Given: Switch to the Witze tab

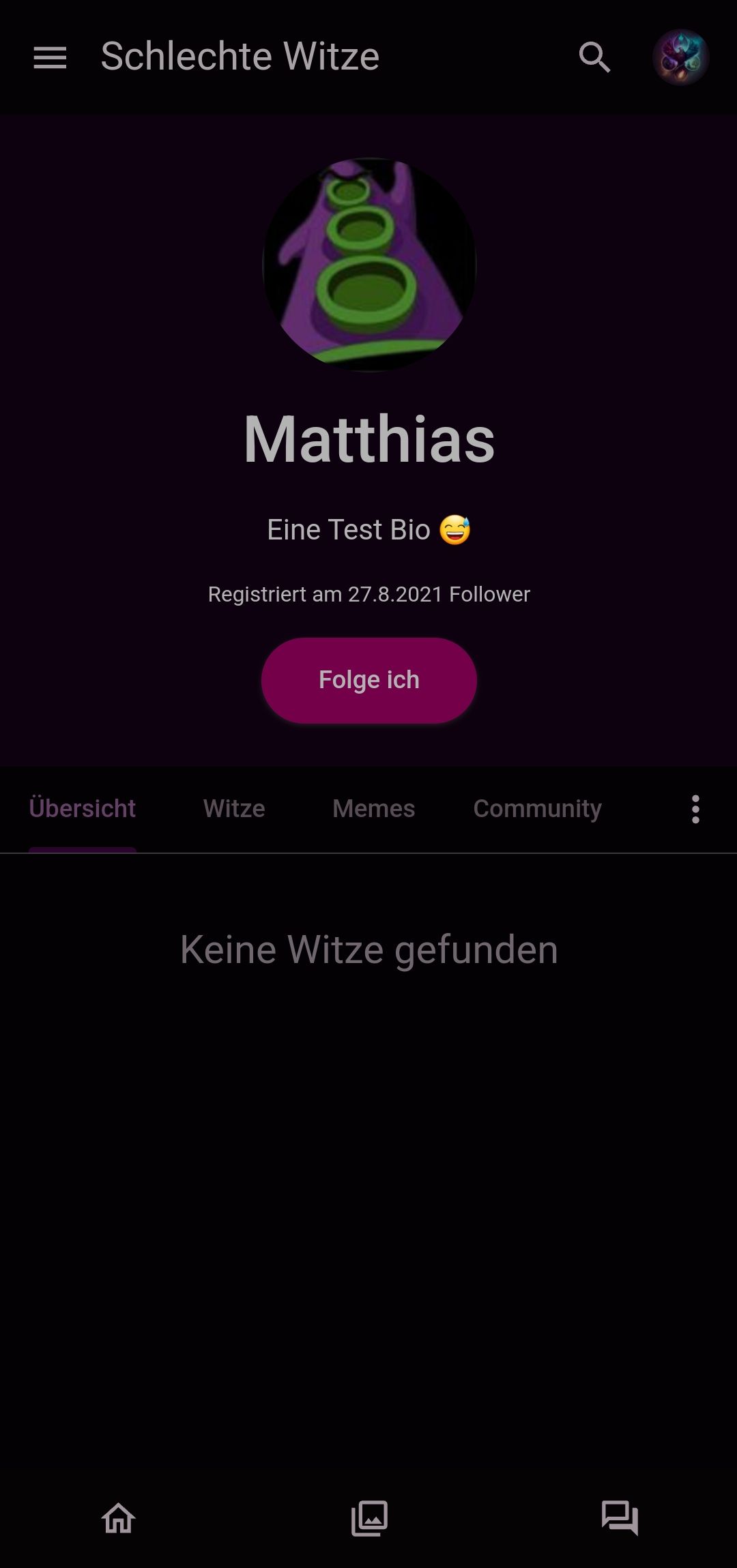Looking at the screenshot, I should (x=234, y=809).
